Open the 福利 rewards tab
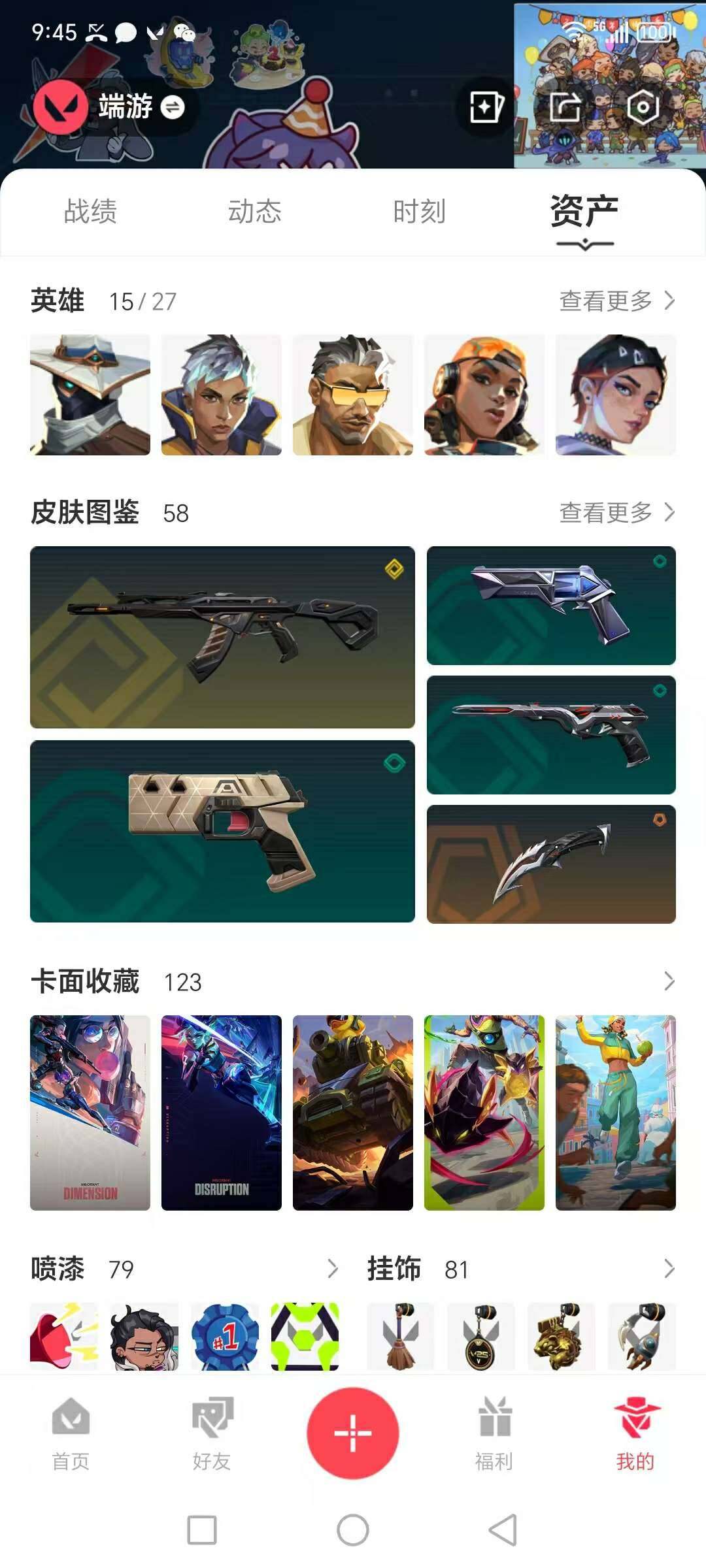 (x=494, y=1434)
